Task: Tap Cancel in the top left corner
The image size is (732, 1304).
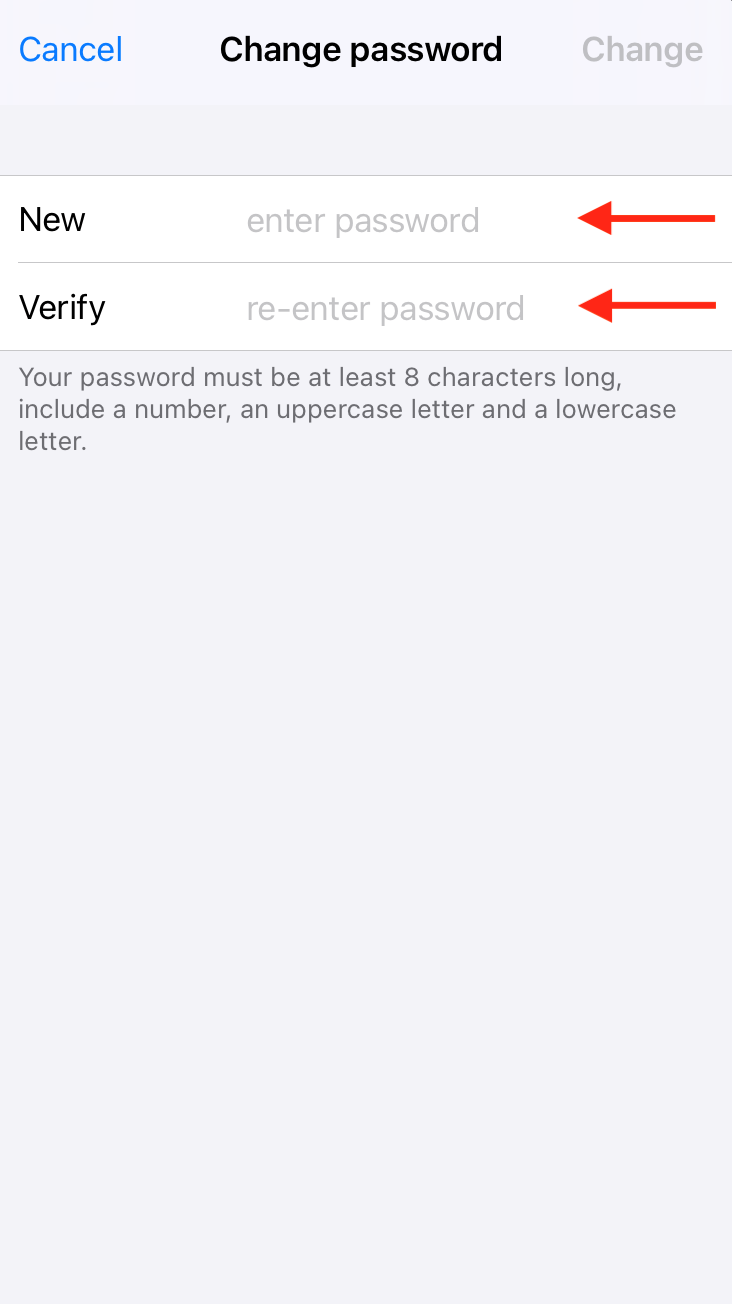Action: [x=70, y=49]
